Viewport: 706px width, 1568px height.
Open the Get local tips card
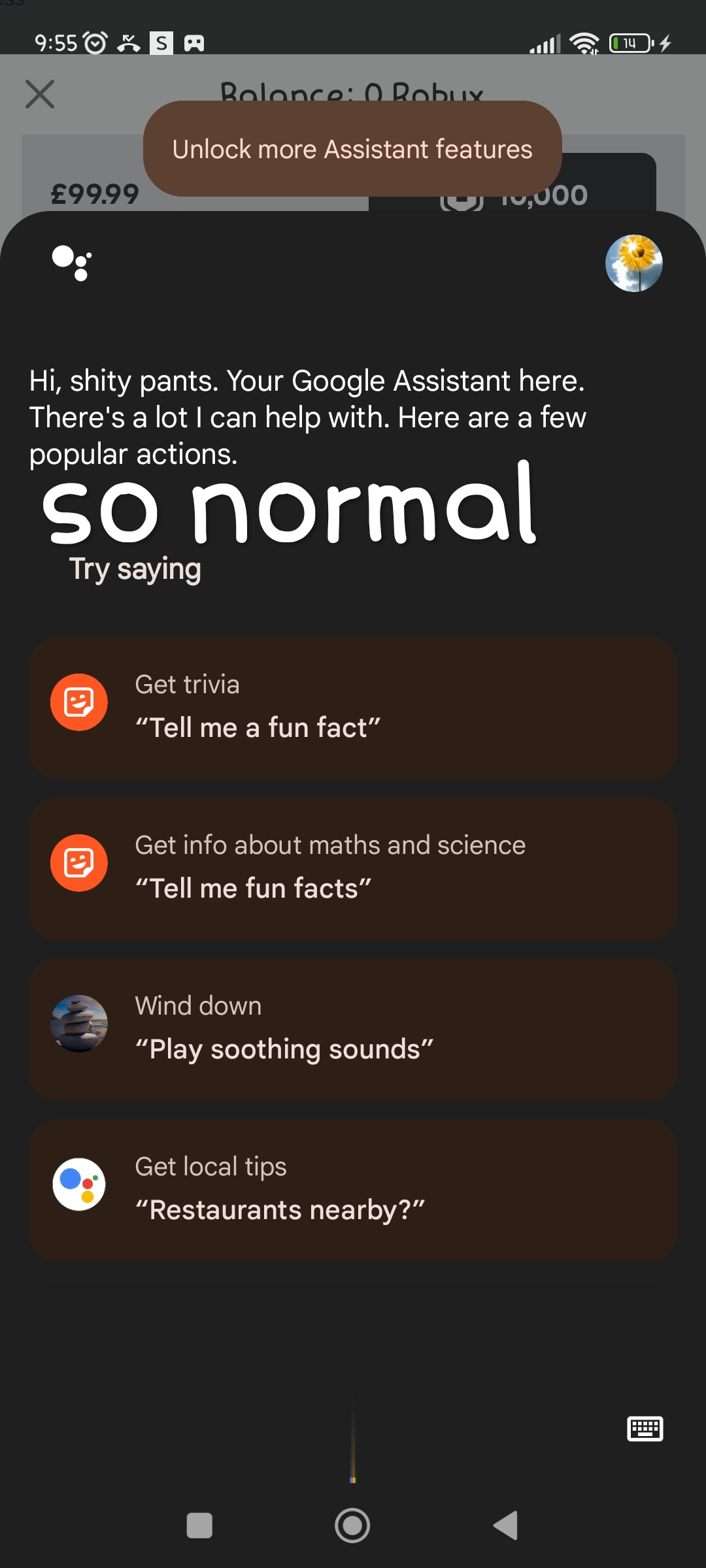tap(352, 1190)
